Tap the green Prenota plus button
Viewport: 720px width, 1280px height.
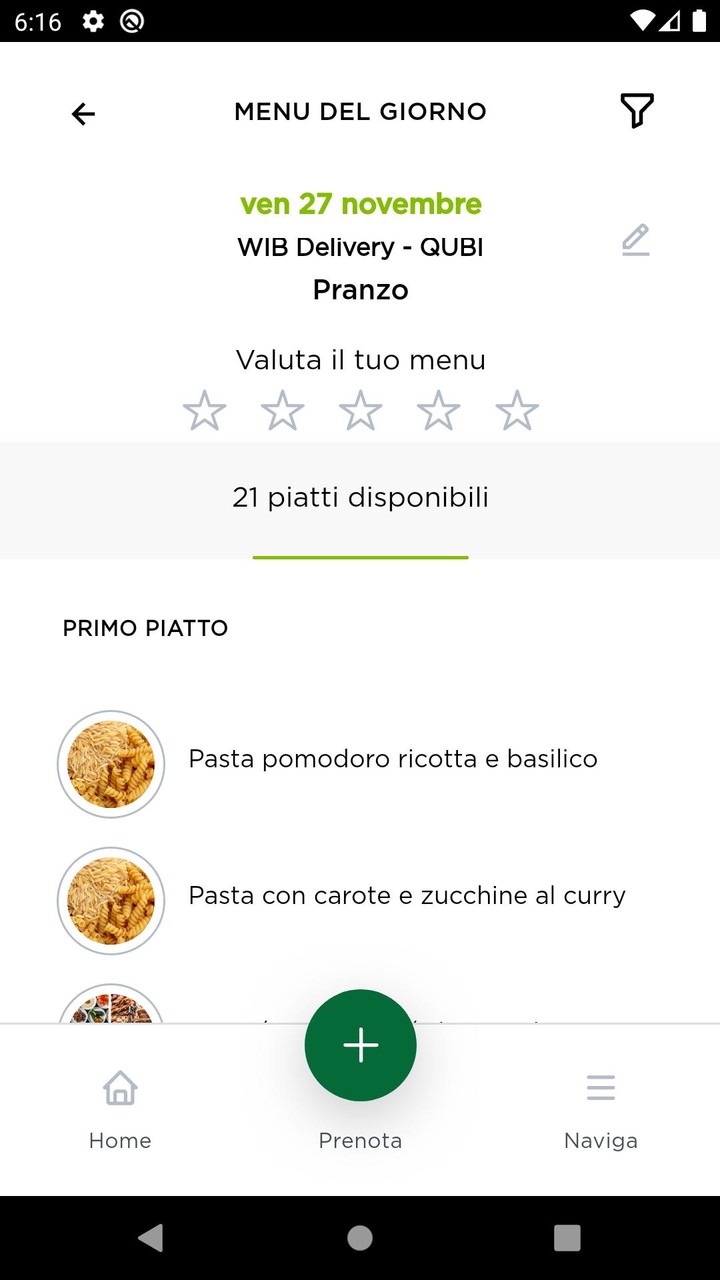tap(360, 1045)
